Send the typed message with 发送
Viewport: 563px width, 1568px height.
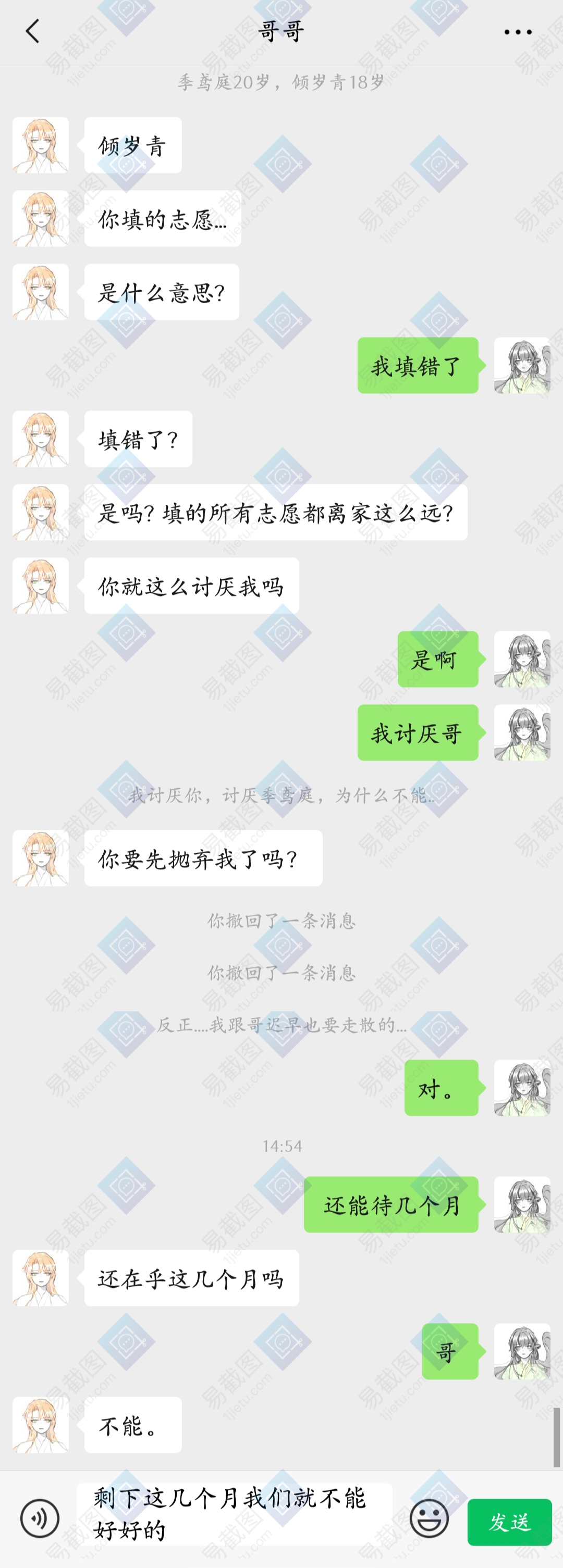pyautogui.click(x=509, y=1522)
